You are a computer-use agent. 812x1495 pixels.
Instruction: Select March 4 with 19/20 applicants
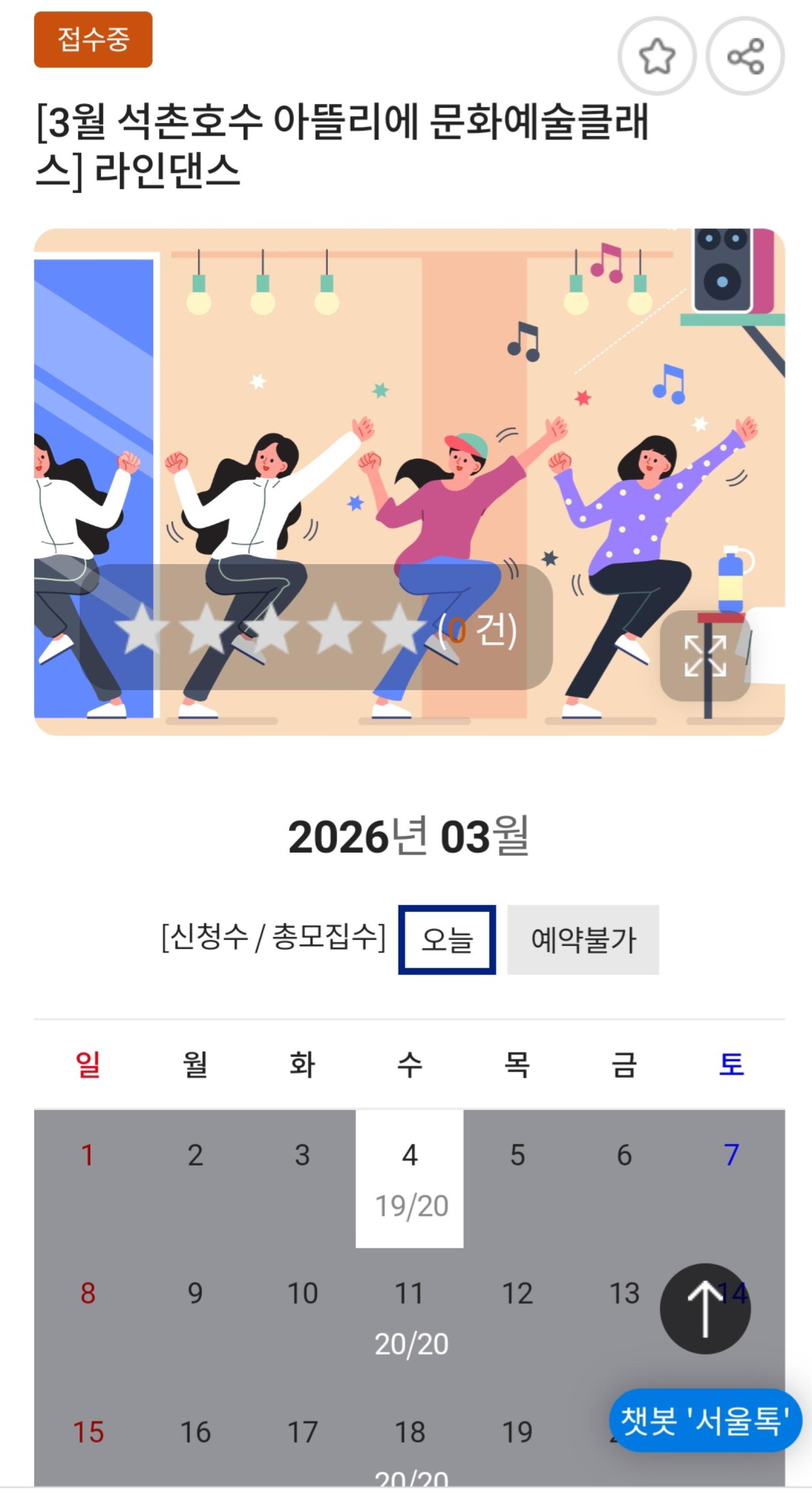coord(410,1178)
